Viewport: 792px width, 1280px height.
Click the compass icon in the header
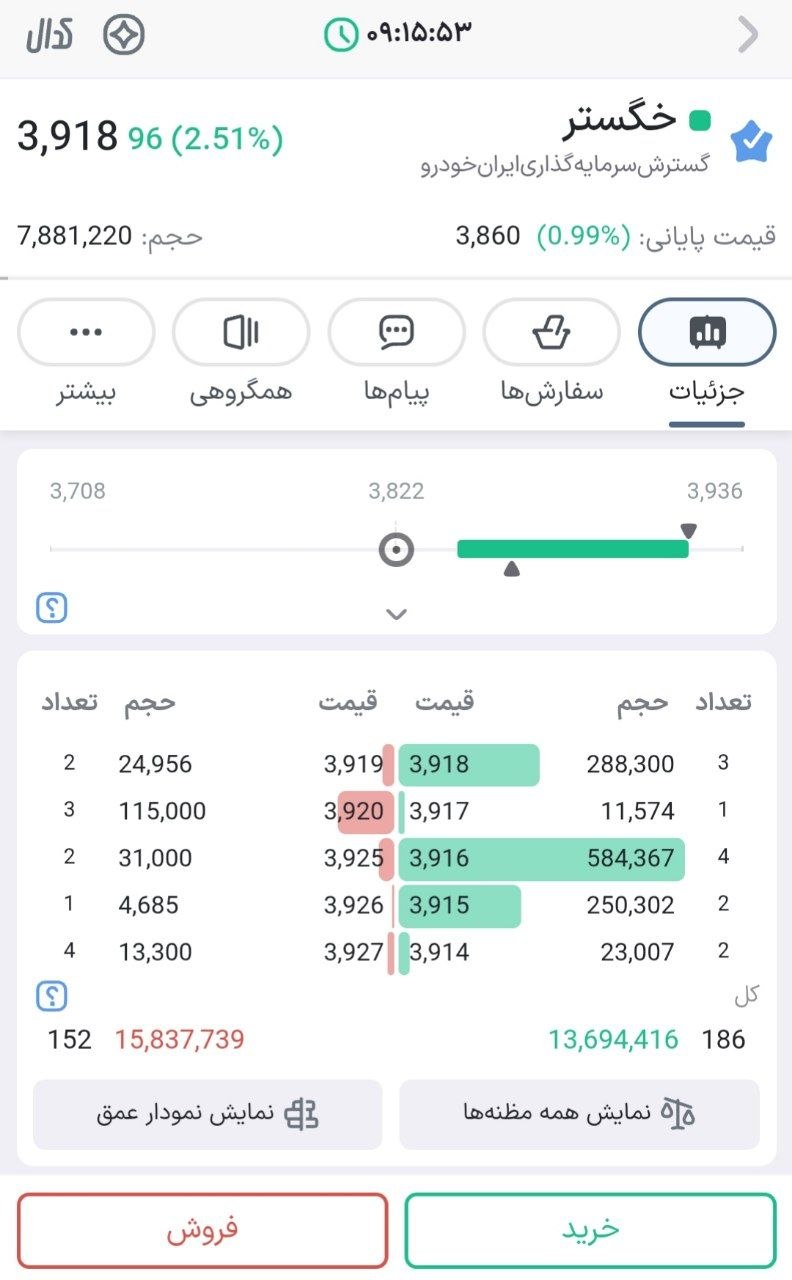click(122, 33)
